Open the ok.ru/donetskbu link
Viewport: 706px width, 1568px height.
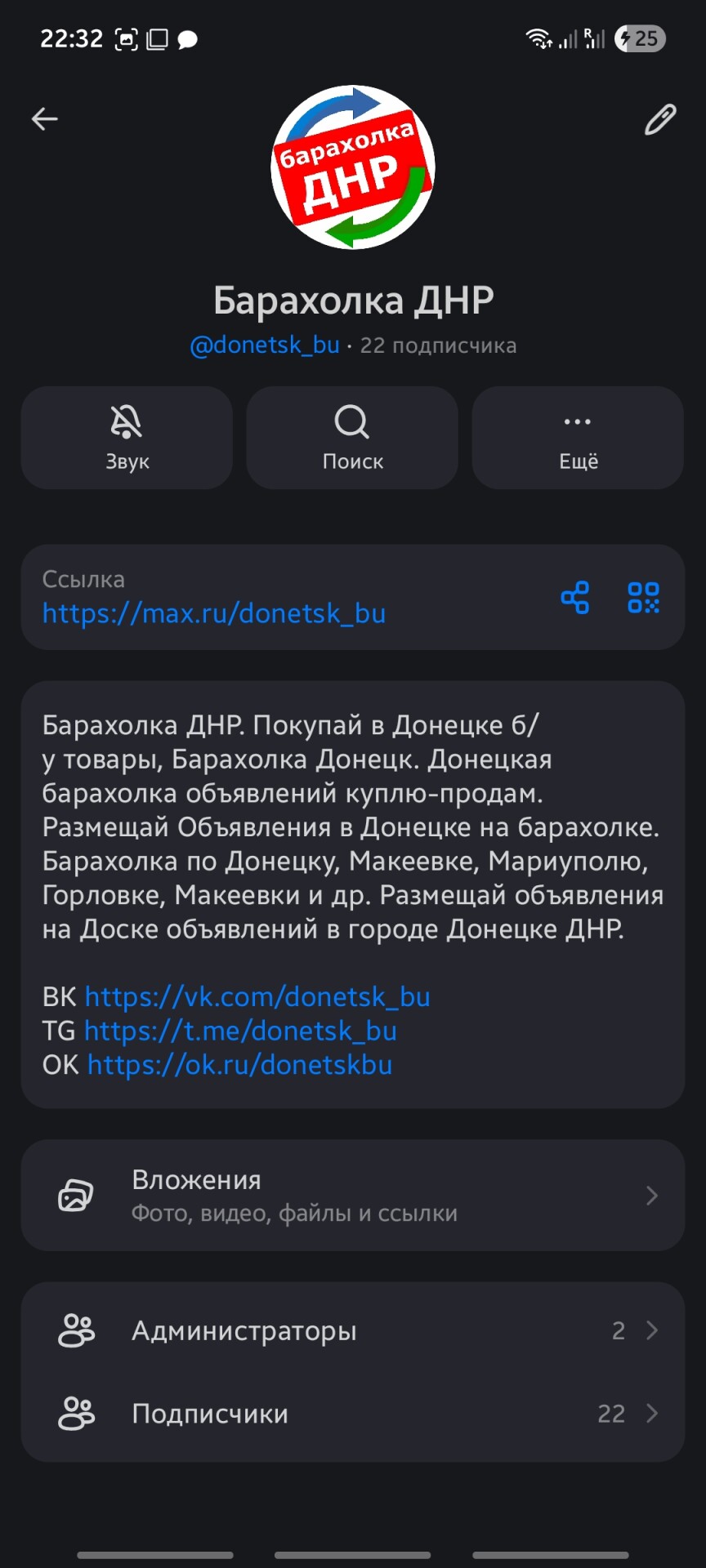pyautogui.click(x=239, y=1065)
